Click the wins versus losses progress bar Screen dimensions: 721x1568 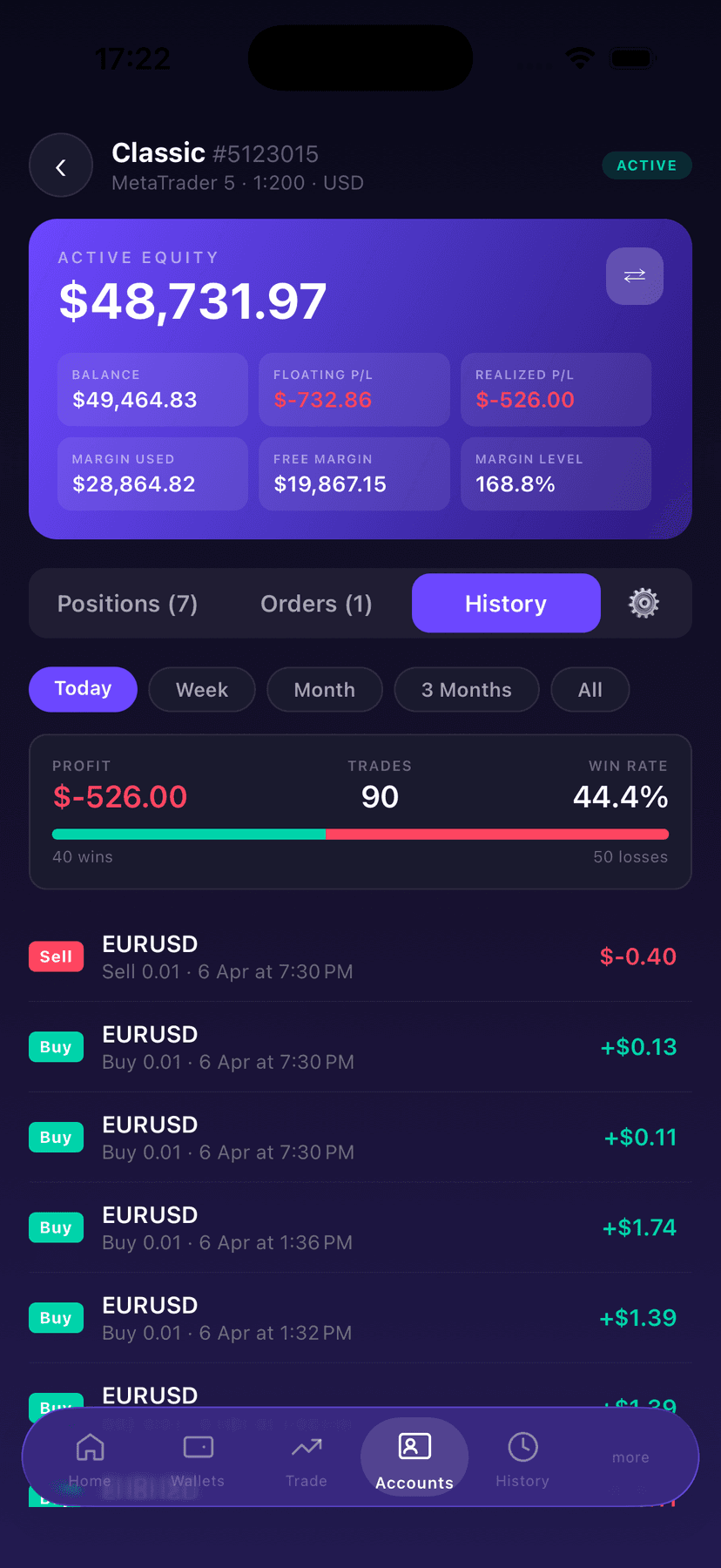click(x=360, y=834)
